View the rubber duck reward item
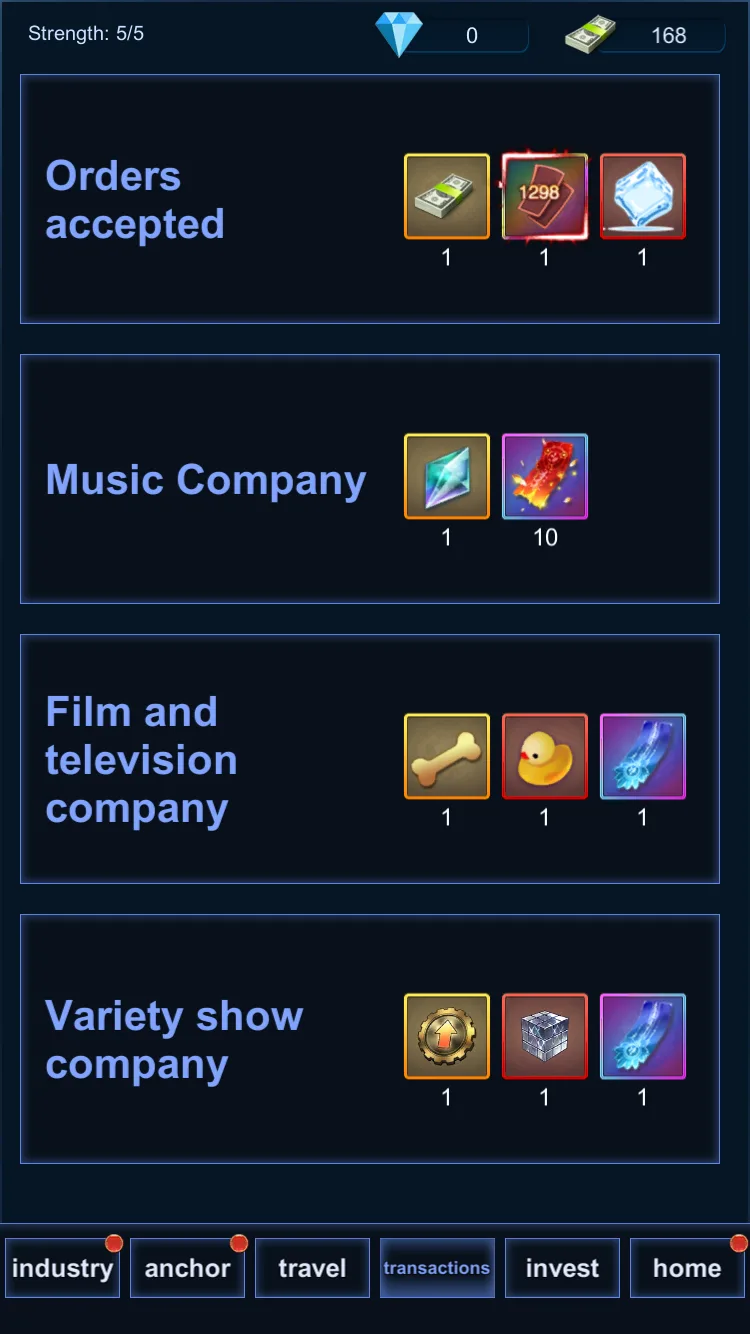 click(544, 756)
